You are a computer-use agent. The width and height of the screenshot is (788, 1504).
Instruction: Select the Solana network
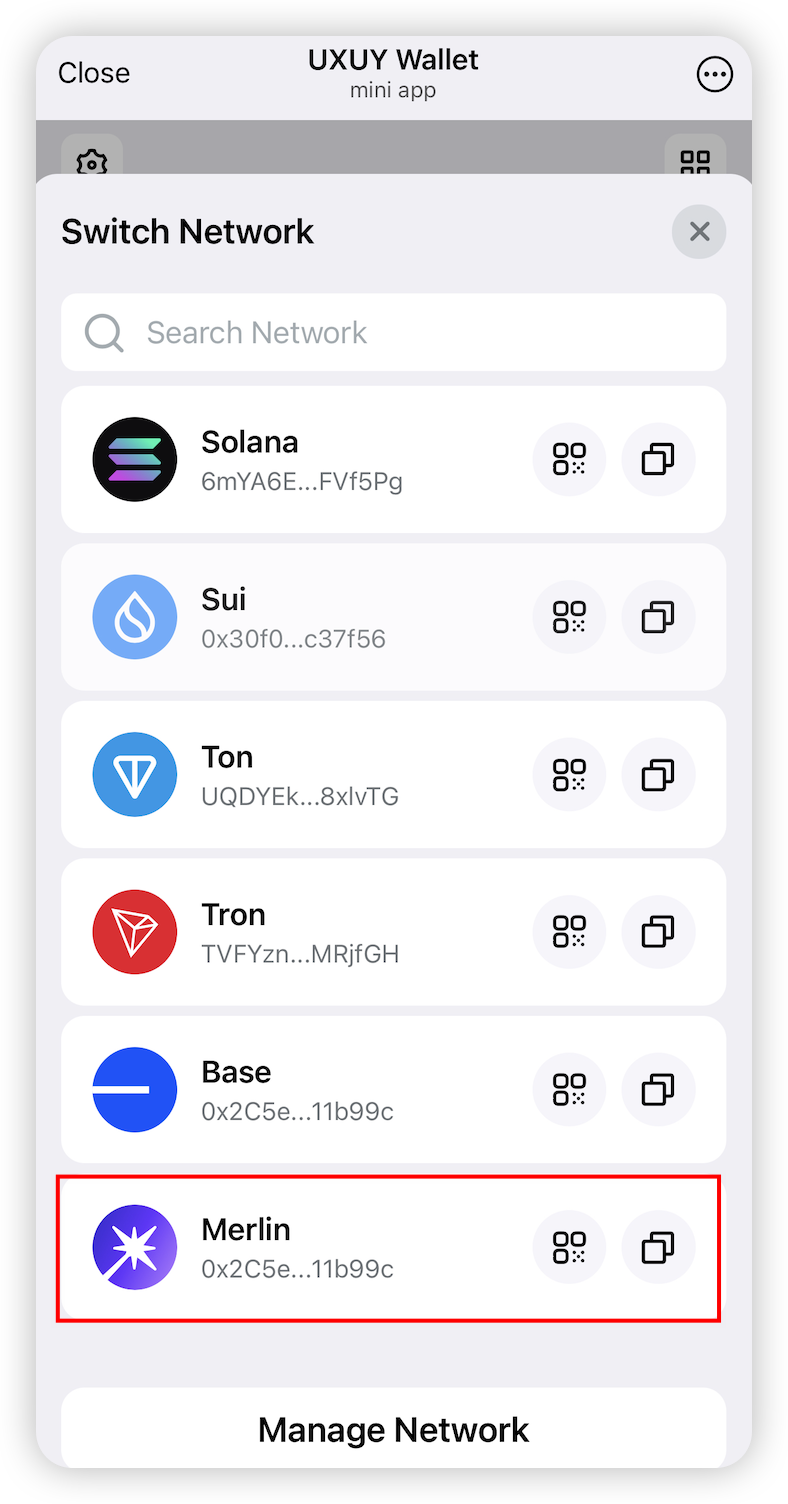pyautogui.click(x=300, y=460)
